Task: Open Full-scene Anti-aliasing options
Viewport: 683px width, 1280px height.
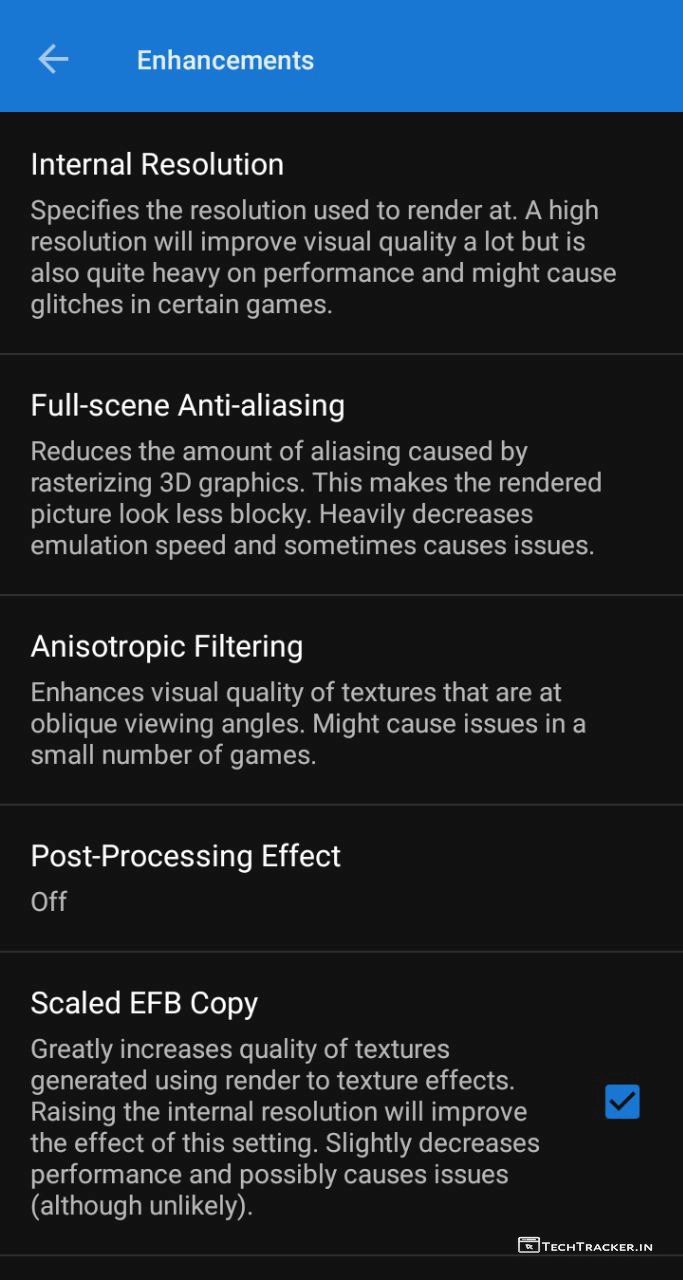Action: click(340, 474)
